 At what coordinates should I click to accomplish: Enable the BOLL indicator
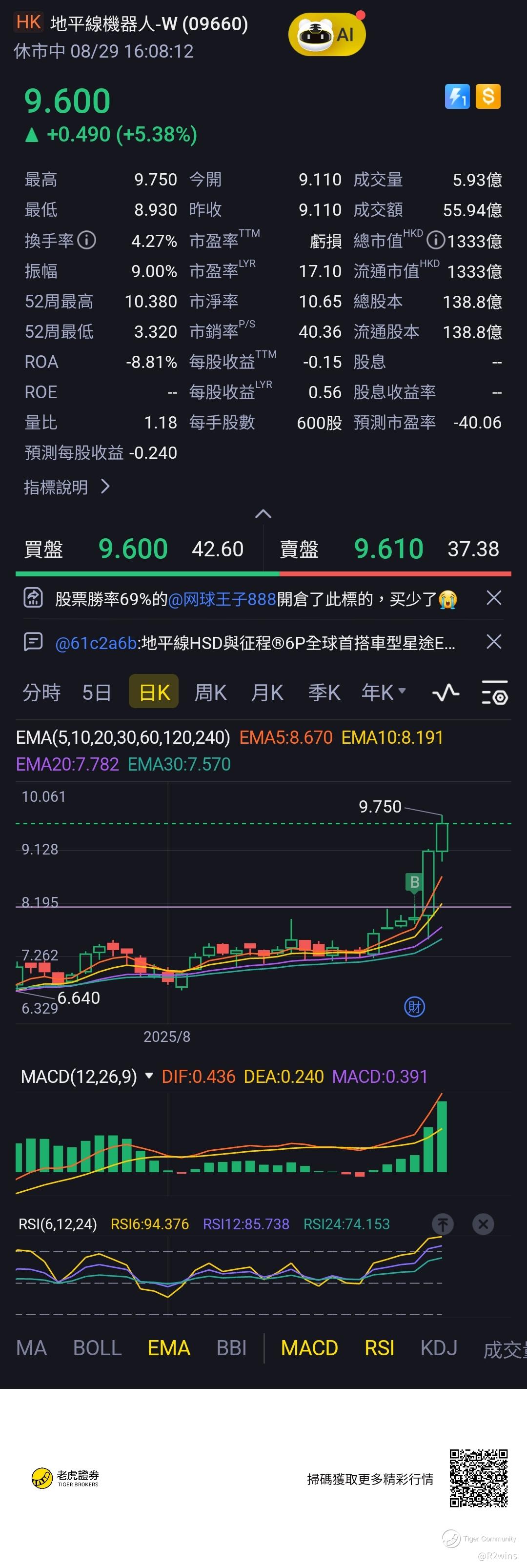98,1348
